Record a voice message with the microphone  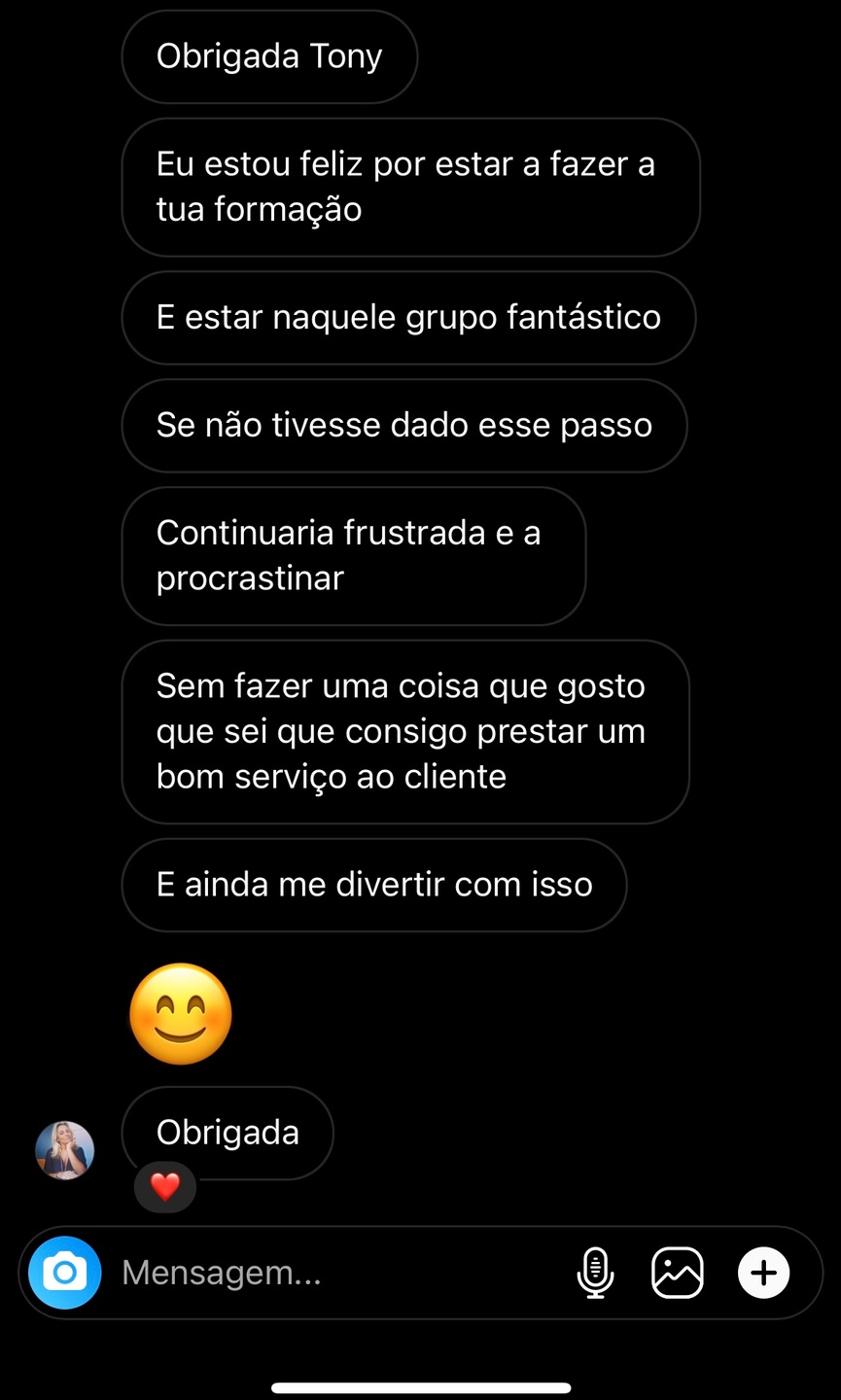pos(595,1273)
